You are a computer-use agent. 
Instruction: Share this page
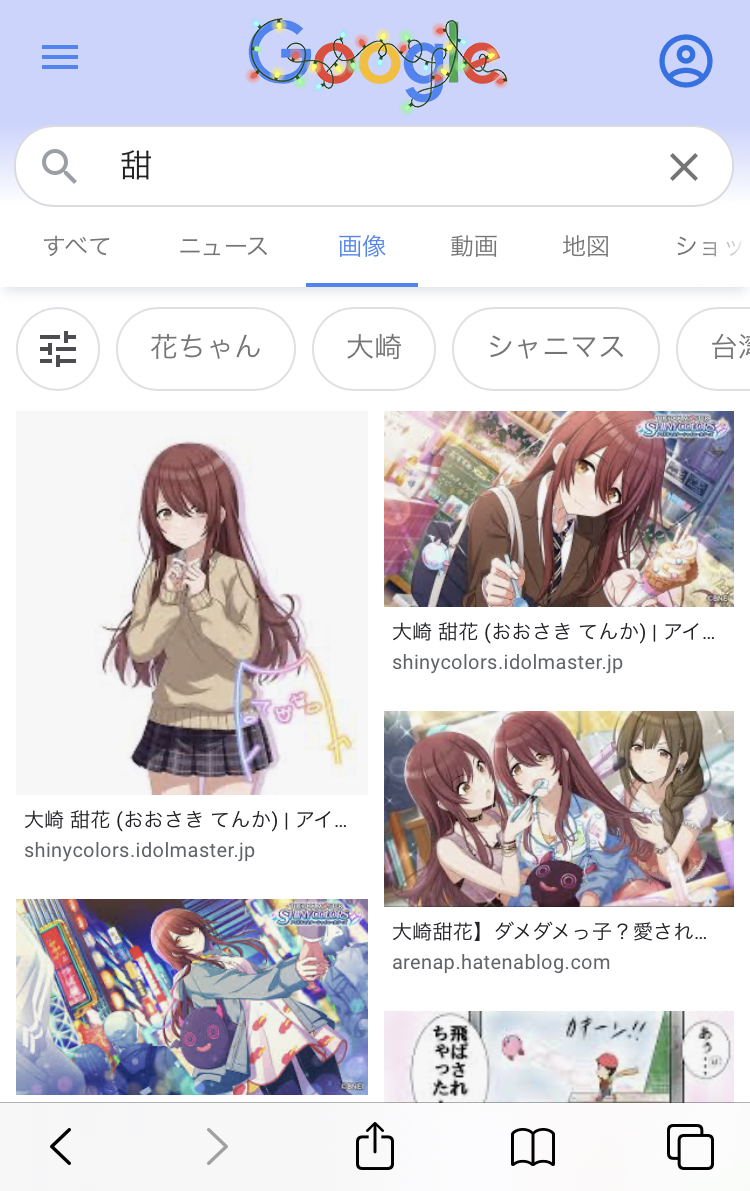(375, 1146)
